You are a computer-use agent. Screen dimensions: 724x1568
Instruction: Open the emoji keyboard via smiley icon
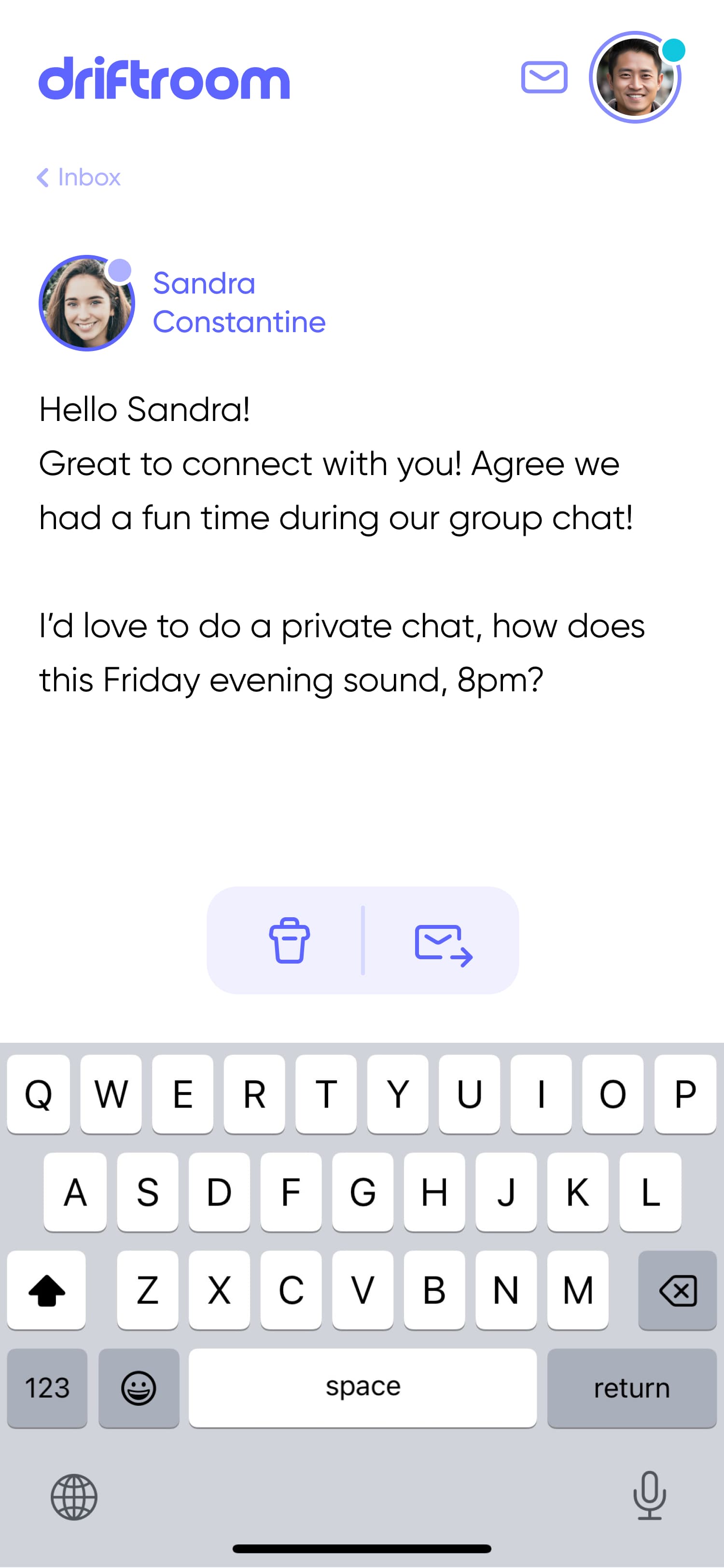[x=139, y=1388]
